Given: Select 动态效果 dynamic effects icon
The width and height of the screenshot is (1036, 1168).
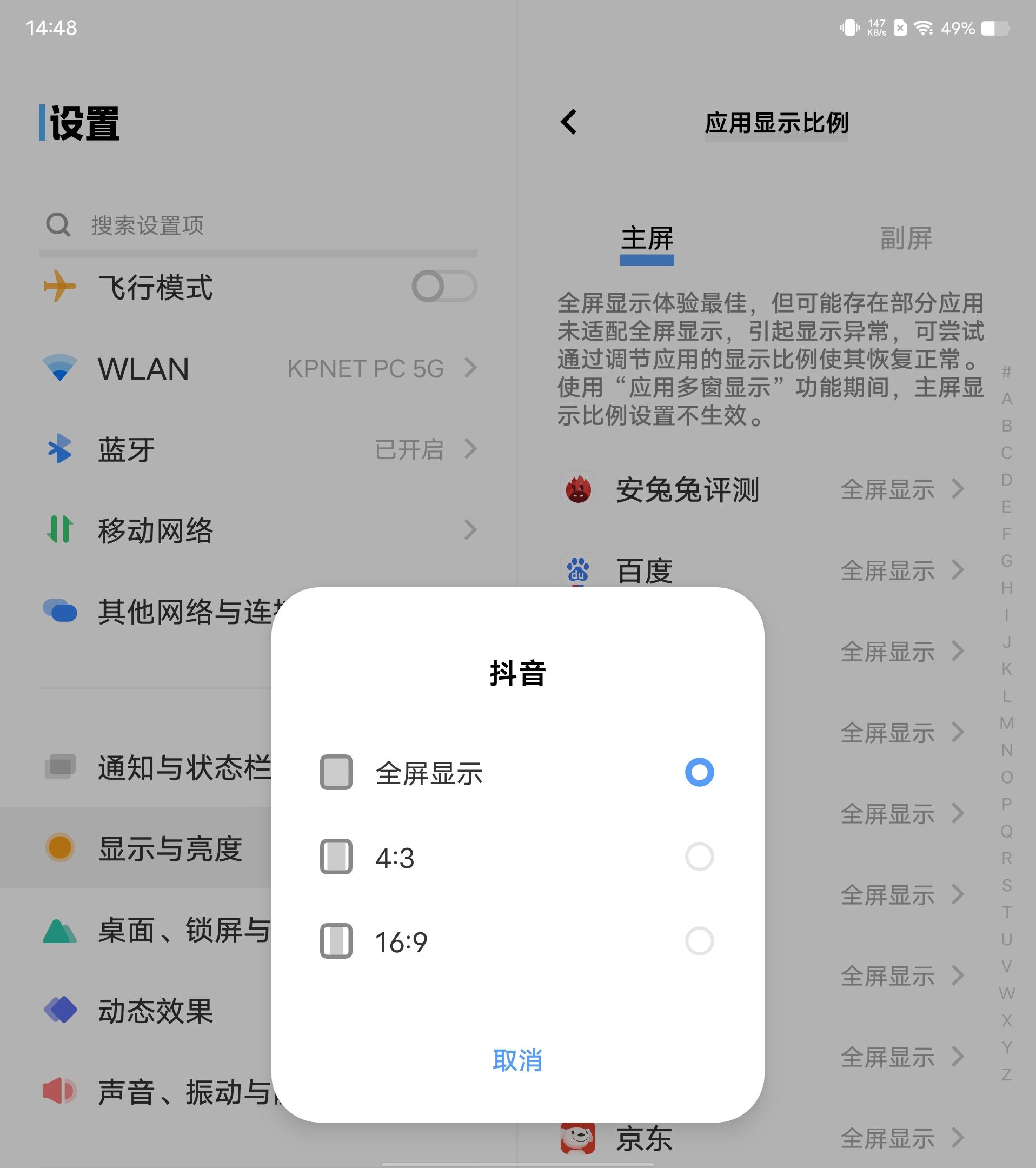Looking at the screenshot, I should pyautogui.click(x=59, y=1011).
